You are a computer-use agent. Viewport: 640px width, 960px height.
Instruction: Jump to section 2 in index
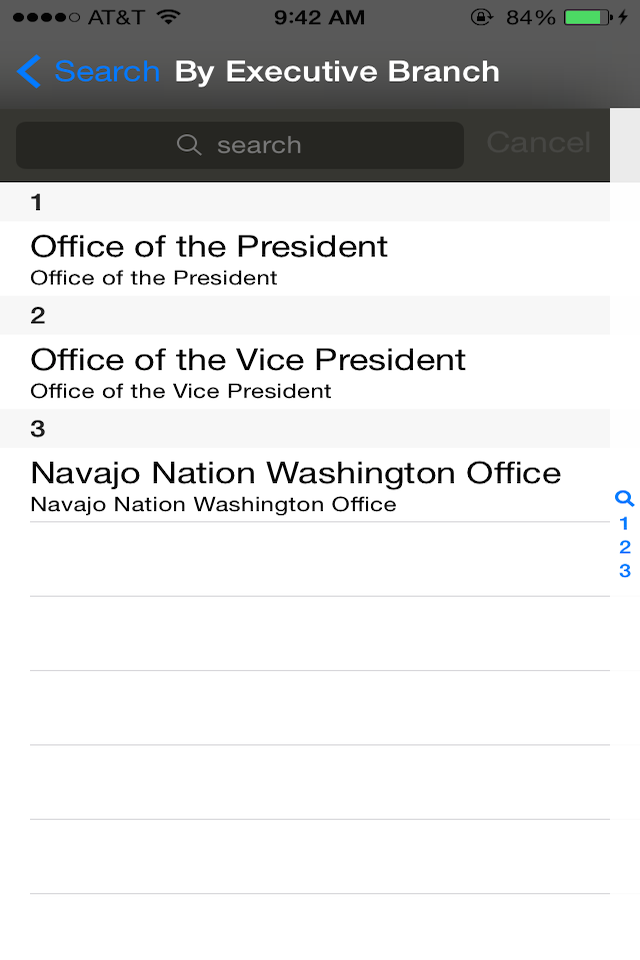625,547
